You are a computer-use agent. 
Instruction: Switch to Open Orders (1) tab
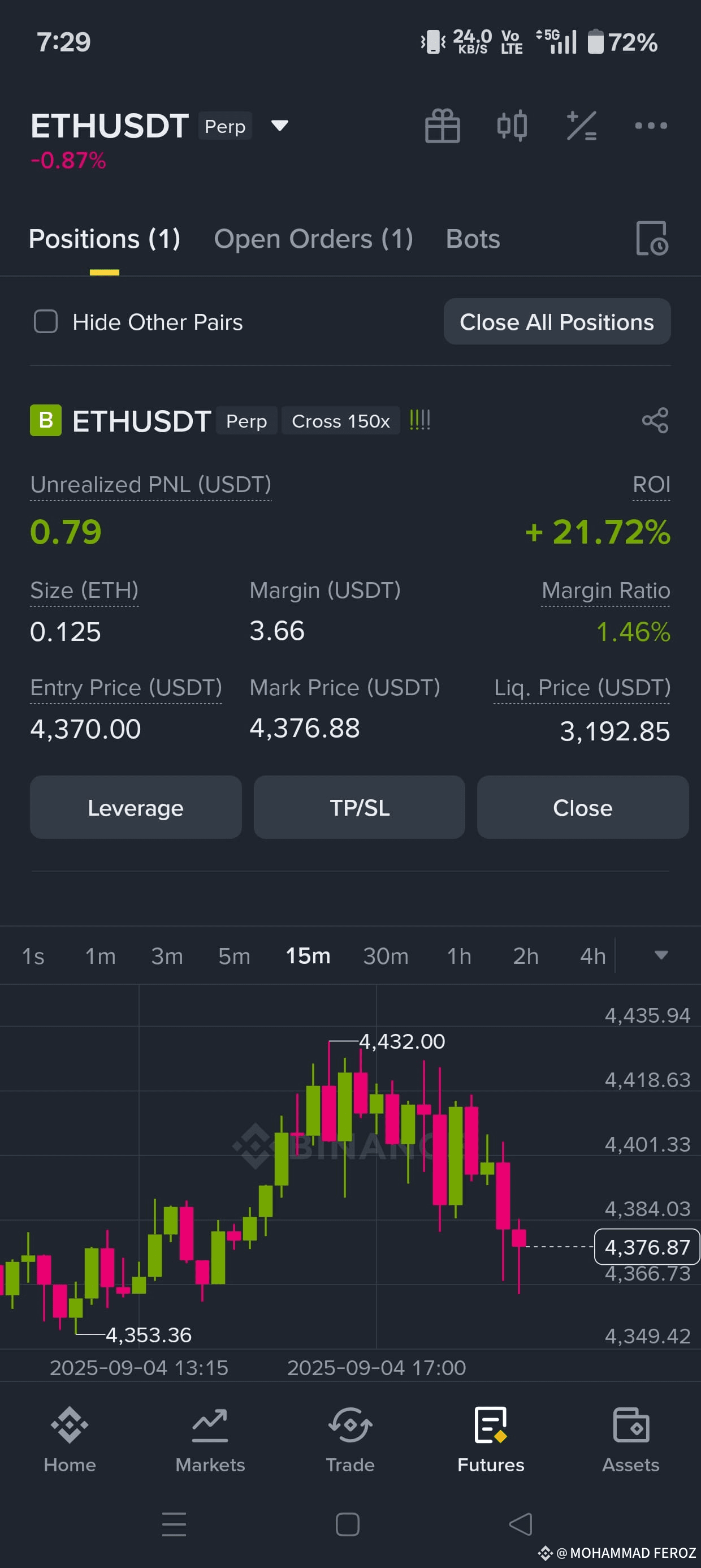(313, 239)
